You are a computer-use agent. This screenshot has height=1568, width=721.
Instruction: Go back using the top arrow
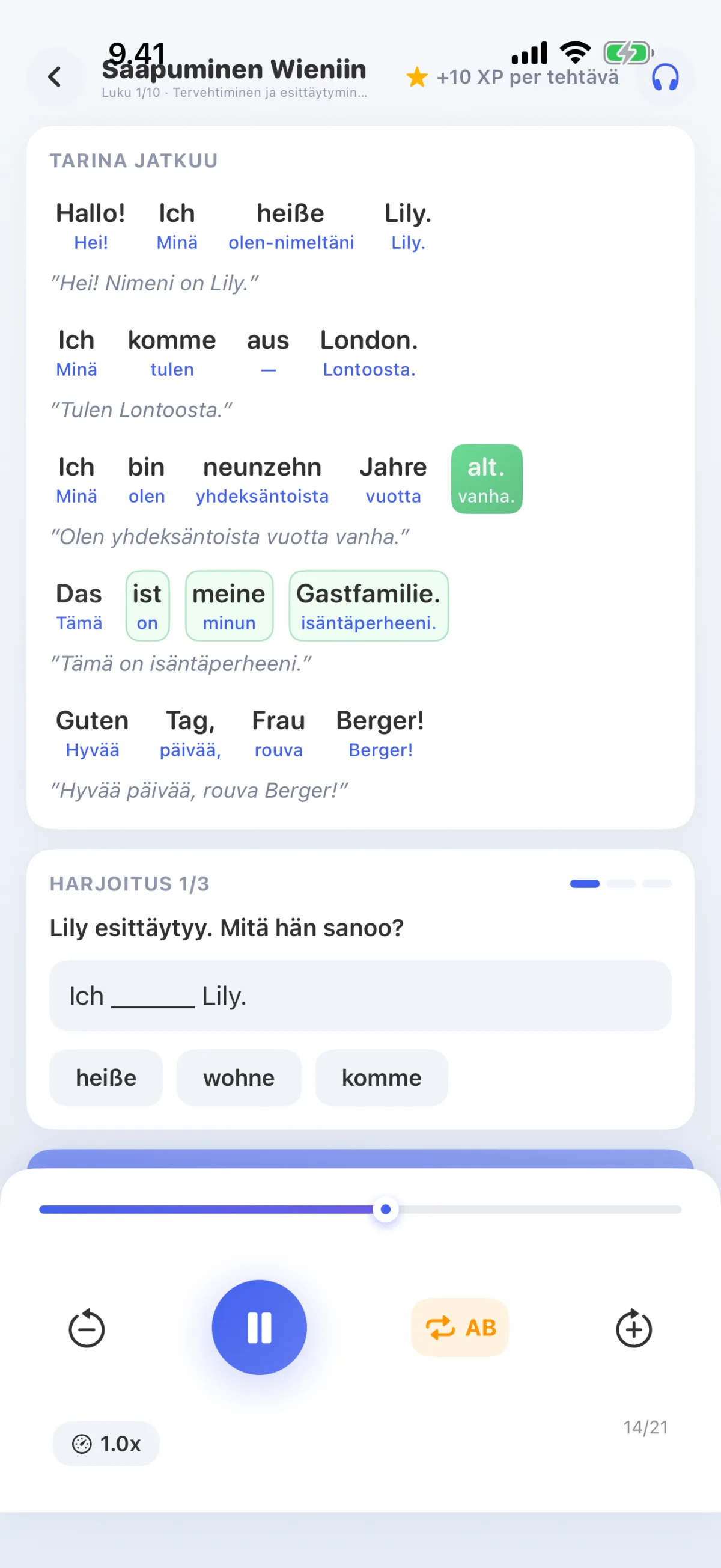pos(55,77)
